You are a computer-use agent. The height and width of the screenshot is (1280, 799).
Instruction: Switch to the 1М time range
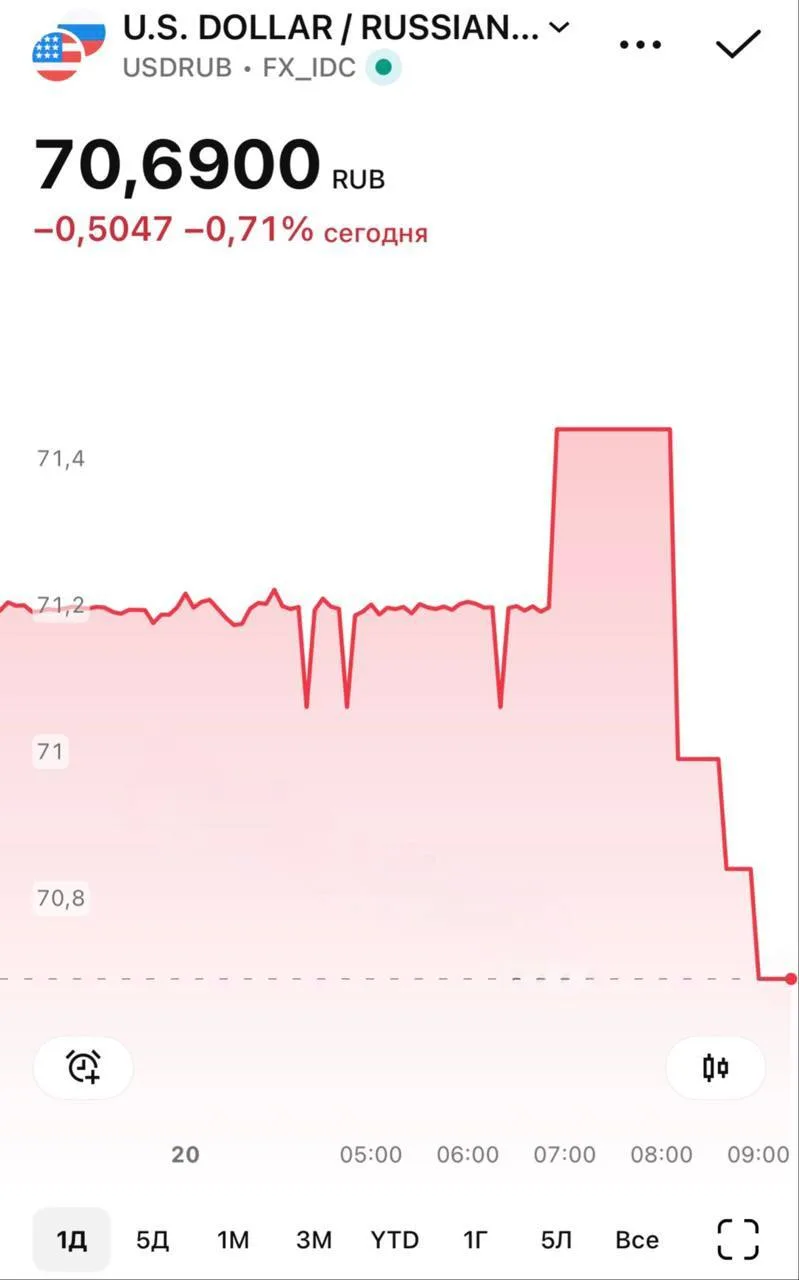coord(233,1240)
